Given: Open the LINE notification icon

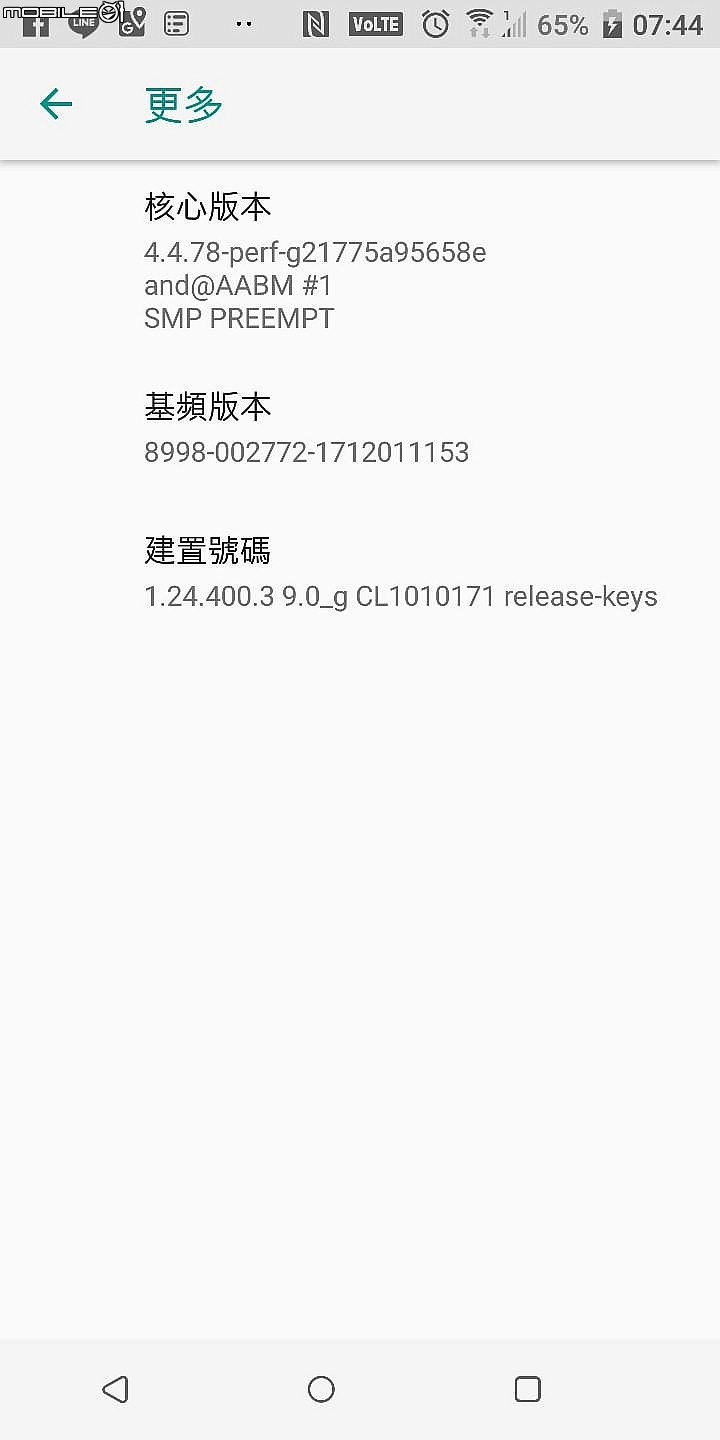Looking at the screenshot, I should 85,25.
